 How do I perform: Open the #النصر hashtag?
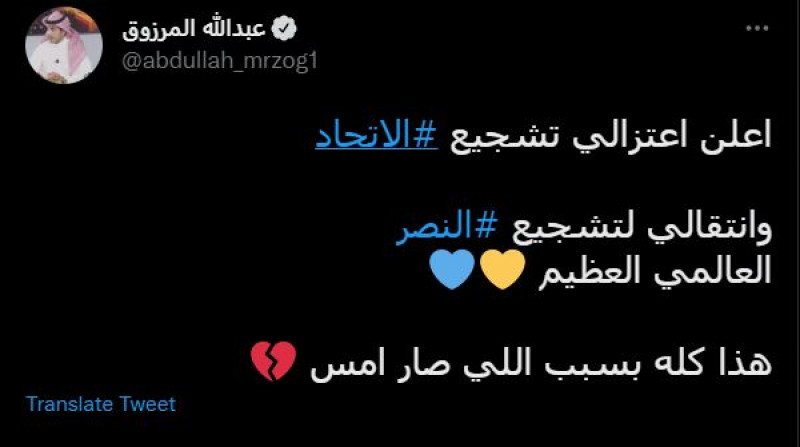[444, 227]
